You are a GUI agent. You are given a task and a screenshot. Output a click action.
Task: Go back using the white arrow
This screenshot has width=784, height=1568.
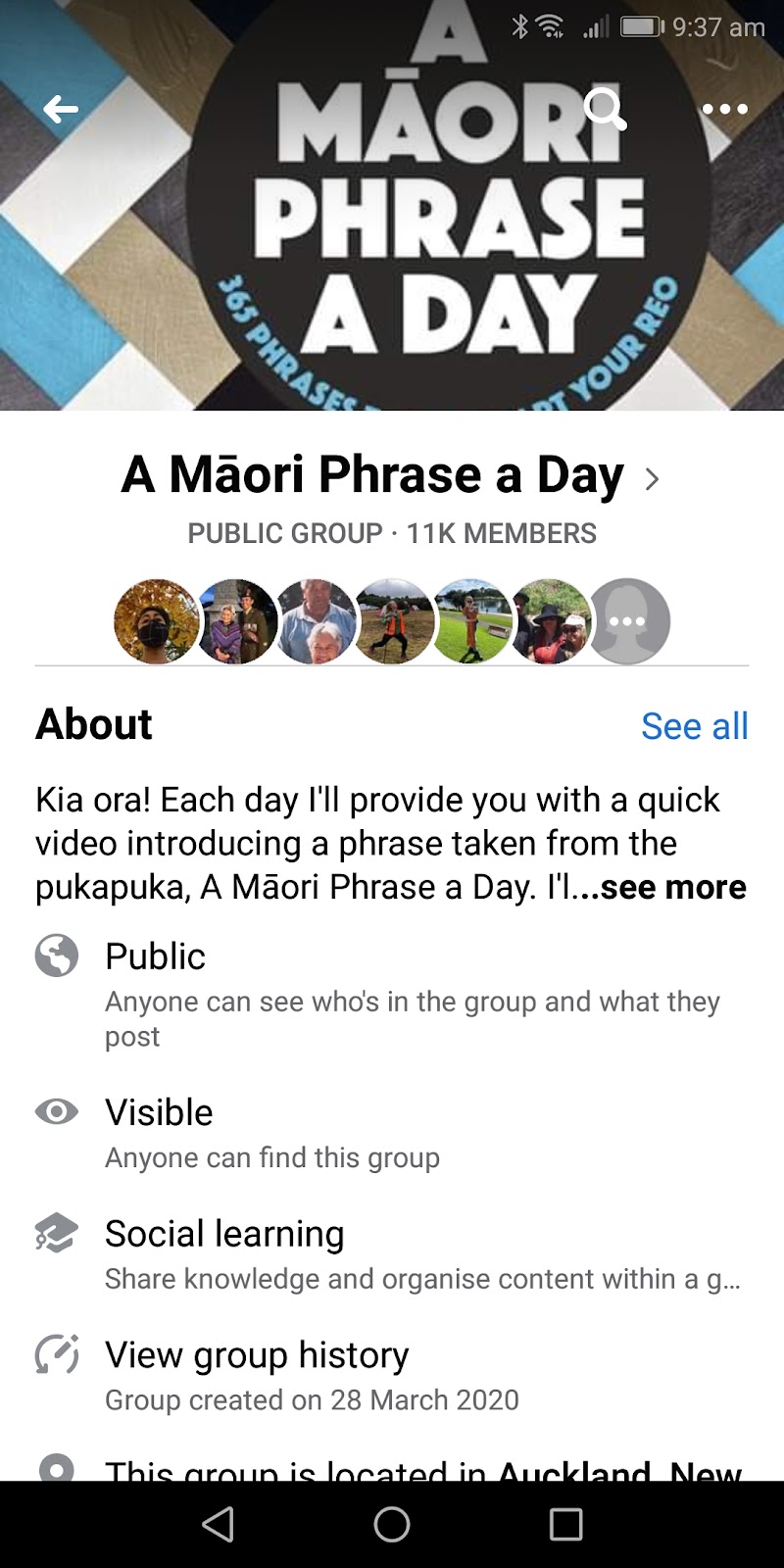(x=61, y=109)
